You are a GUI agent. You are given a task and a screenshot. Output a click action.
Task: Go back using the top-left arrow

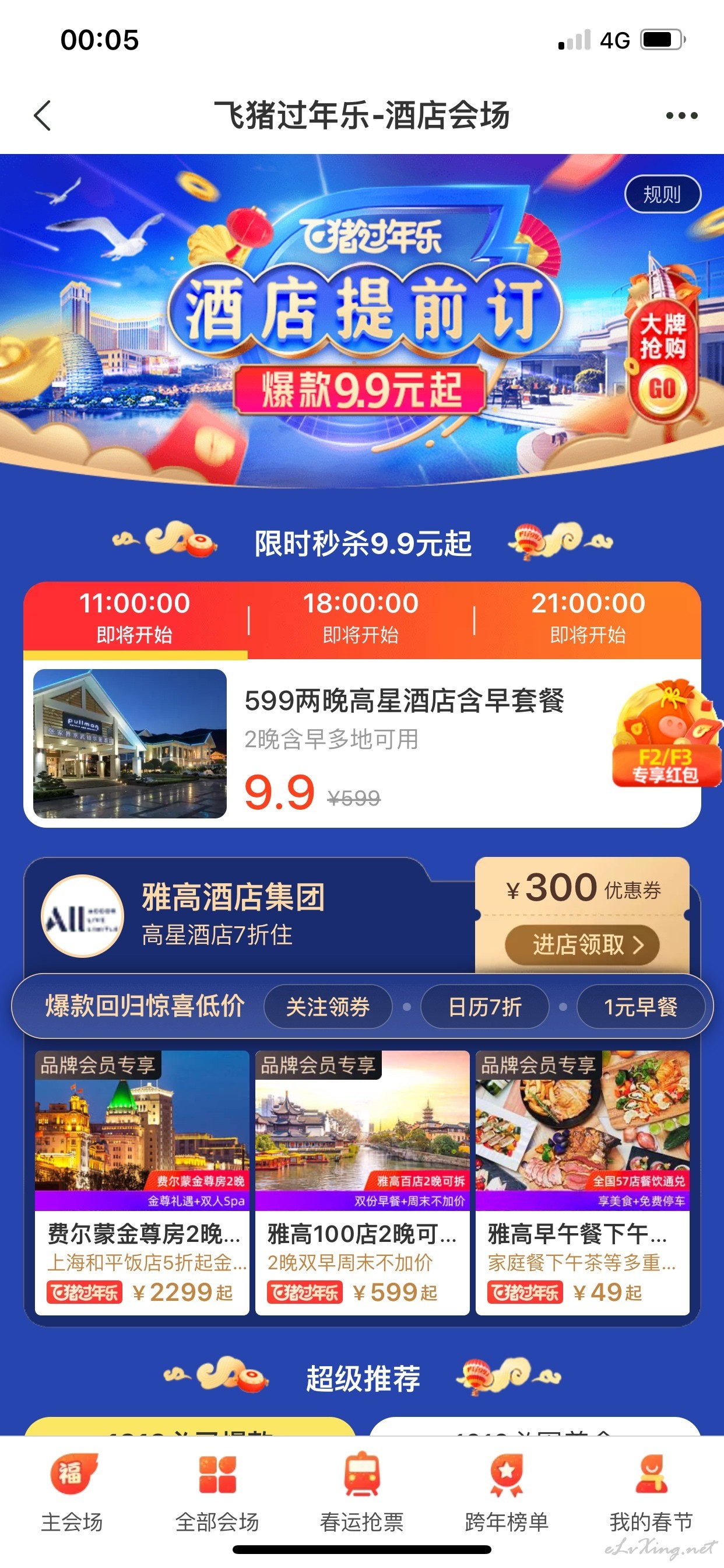click(42, 115)
